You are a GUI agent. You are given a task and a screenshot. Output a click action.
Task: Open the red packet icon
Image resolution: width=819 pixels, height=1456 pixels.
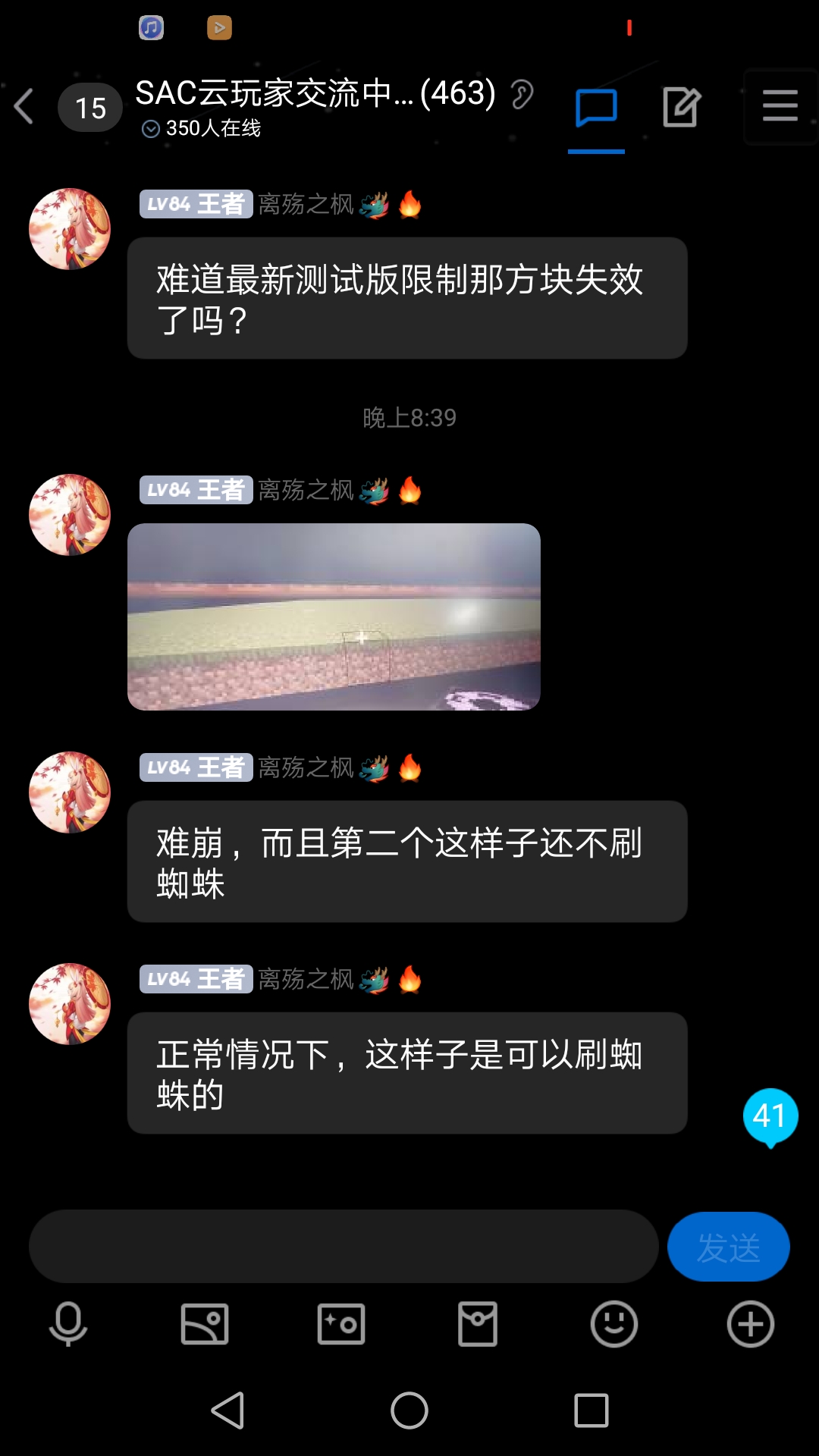(x=478, y=1324)
